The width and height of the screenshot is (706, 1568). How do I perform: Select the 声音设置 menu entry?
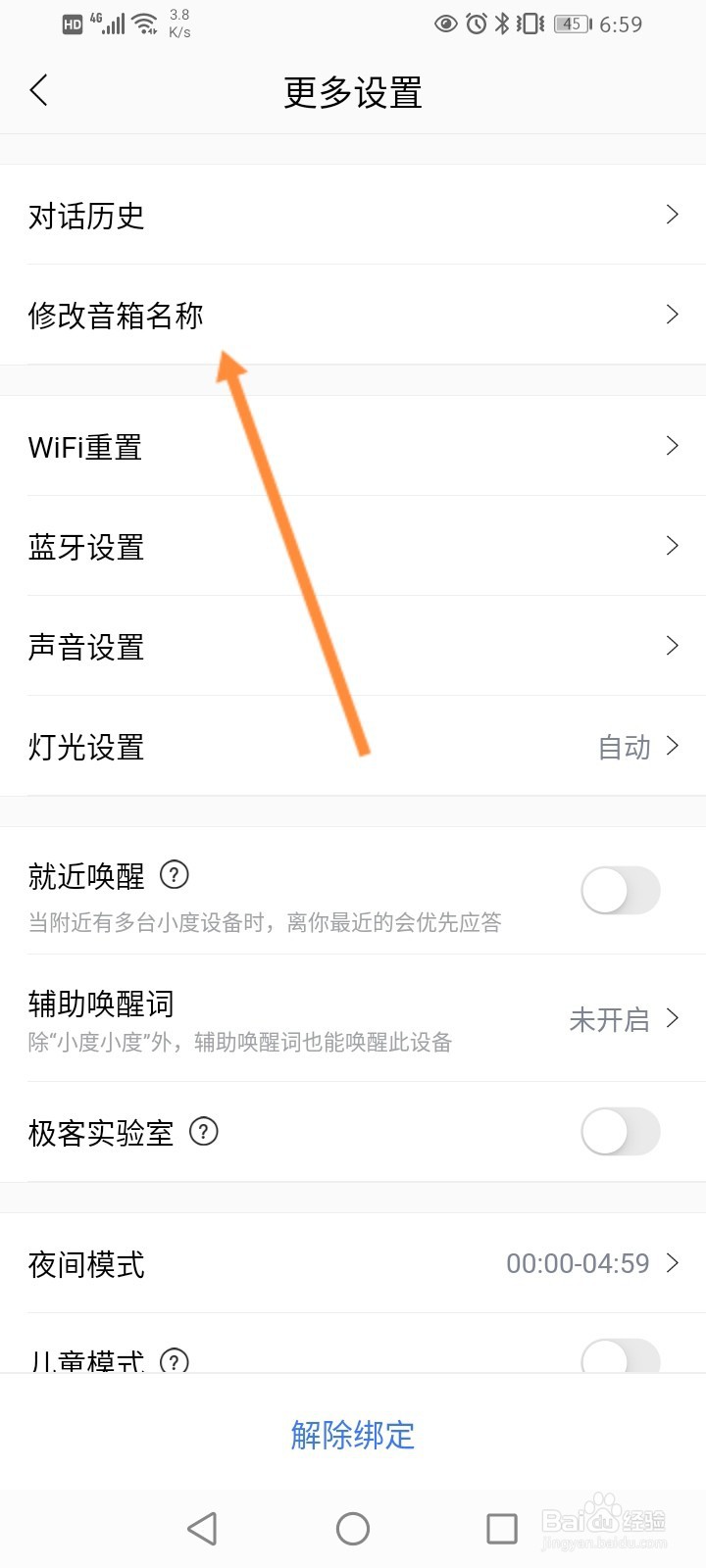click(353, 646)
